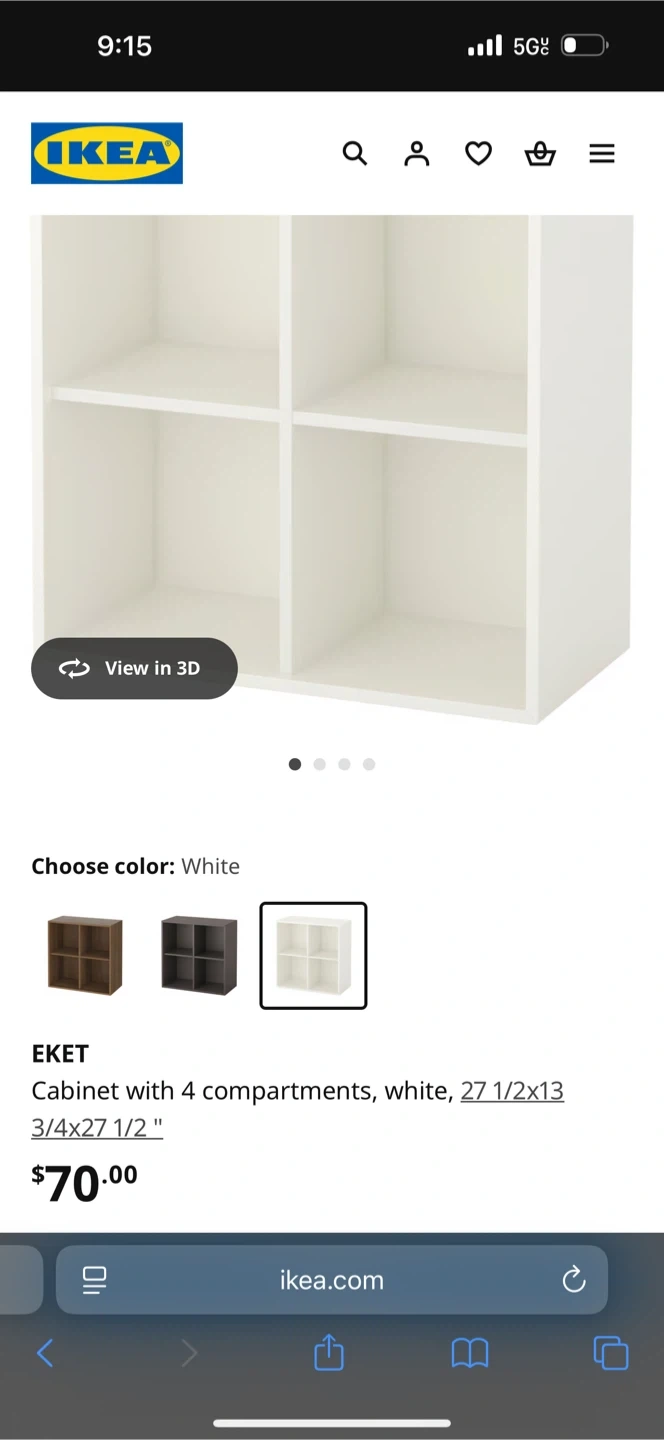Choose the dark gray color swatch
This screenshot has height=1440, width=664.
(199, 956)
